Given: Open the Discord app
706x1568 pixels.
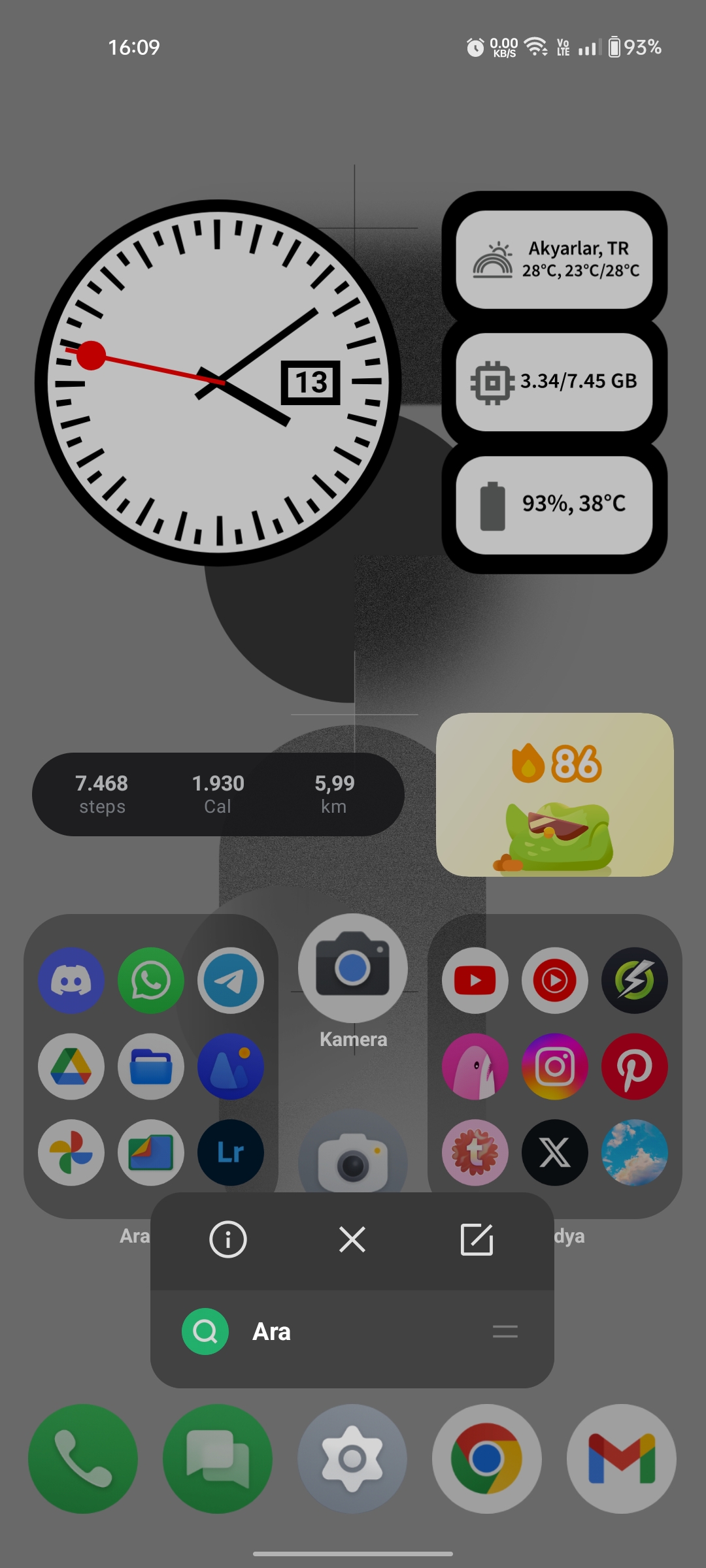Looking at the screenshot, I should (71, 981).
